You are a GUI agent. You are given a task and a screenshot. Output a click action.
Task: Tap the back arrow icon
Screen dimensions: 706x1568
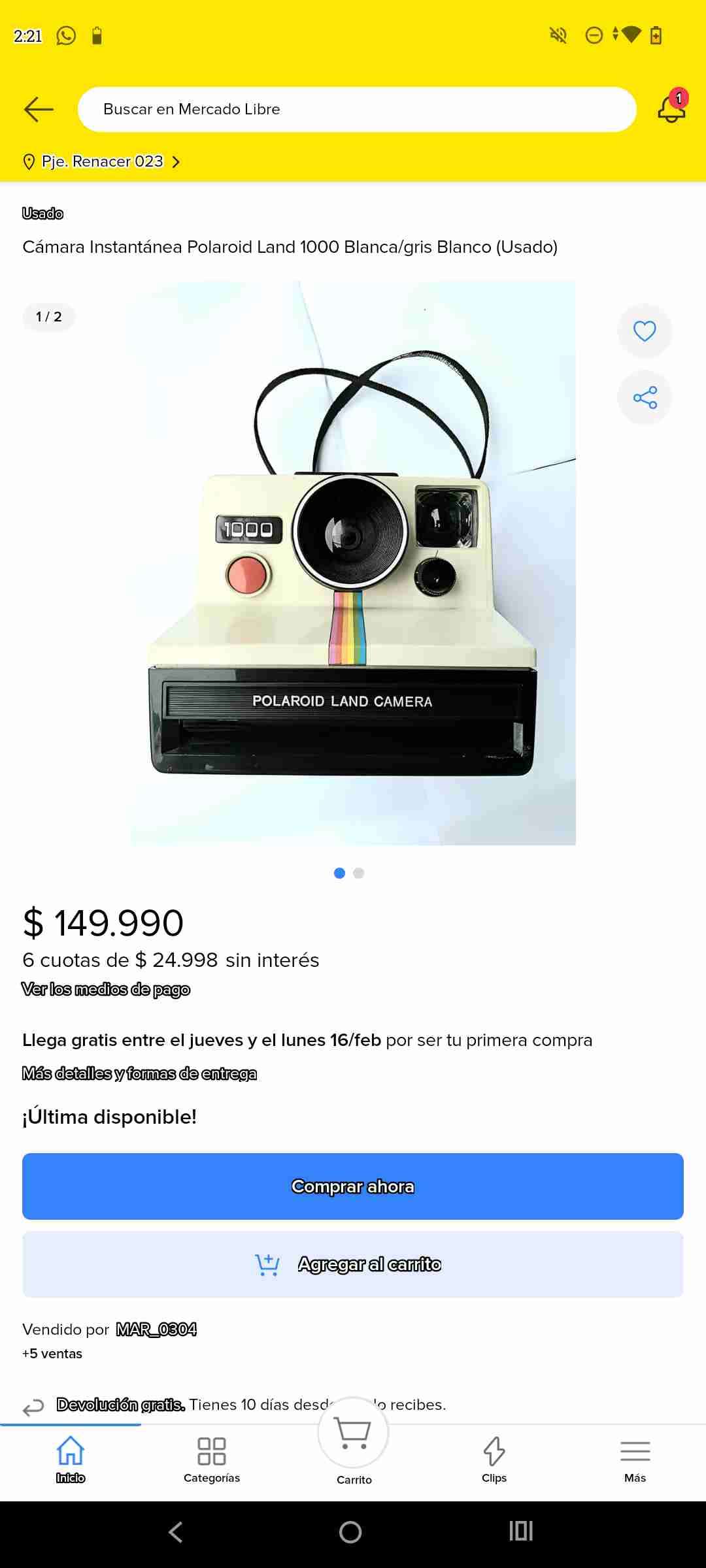(x=38, y=109)
